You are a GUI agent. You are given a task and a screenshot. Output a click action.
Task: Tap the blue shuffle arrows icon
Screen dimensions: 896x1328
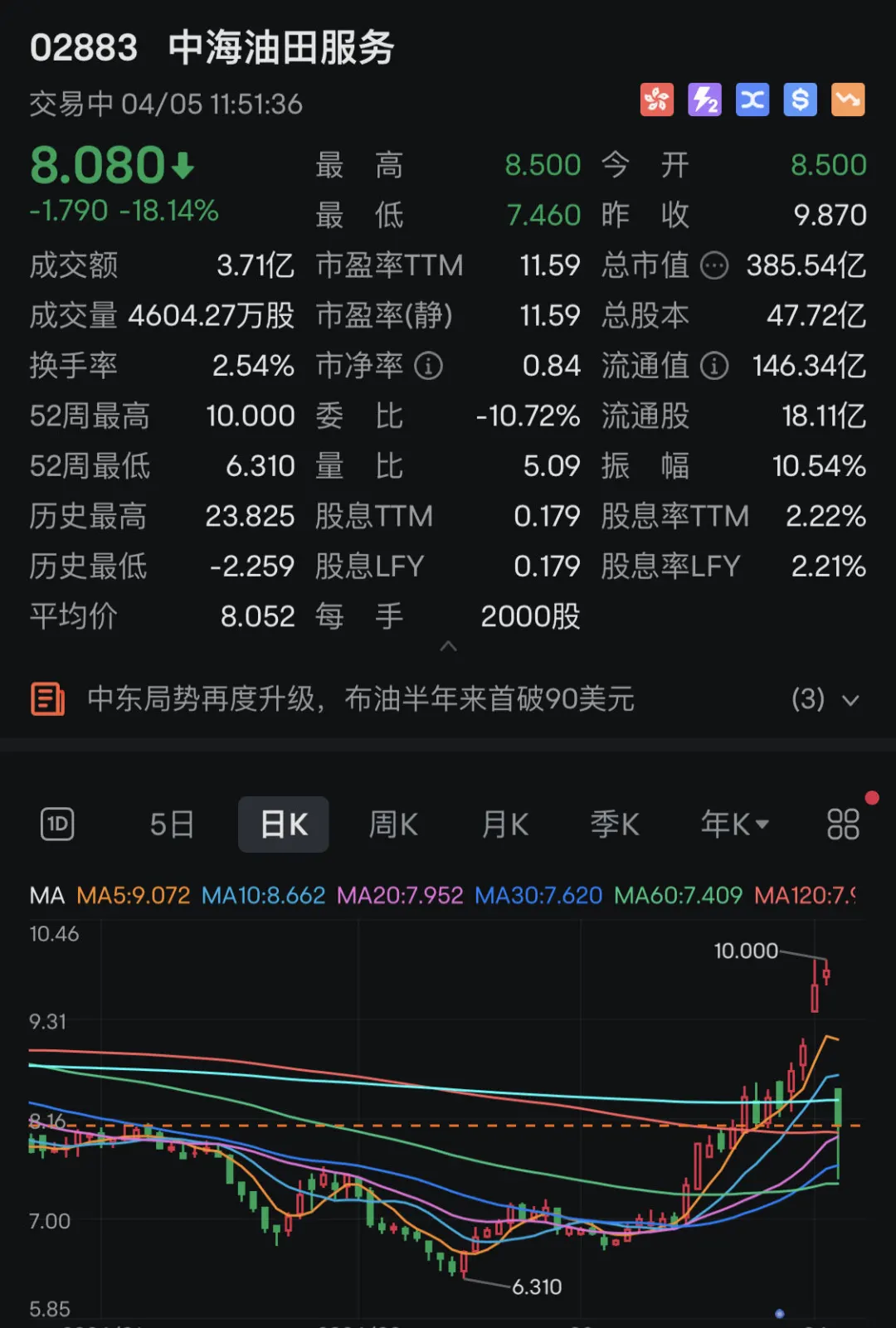point(752,100)
